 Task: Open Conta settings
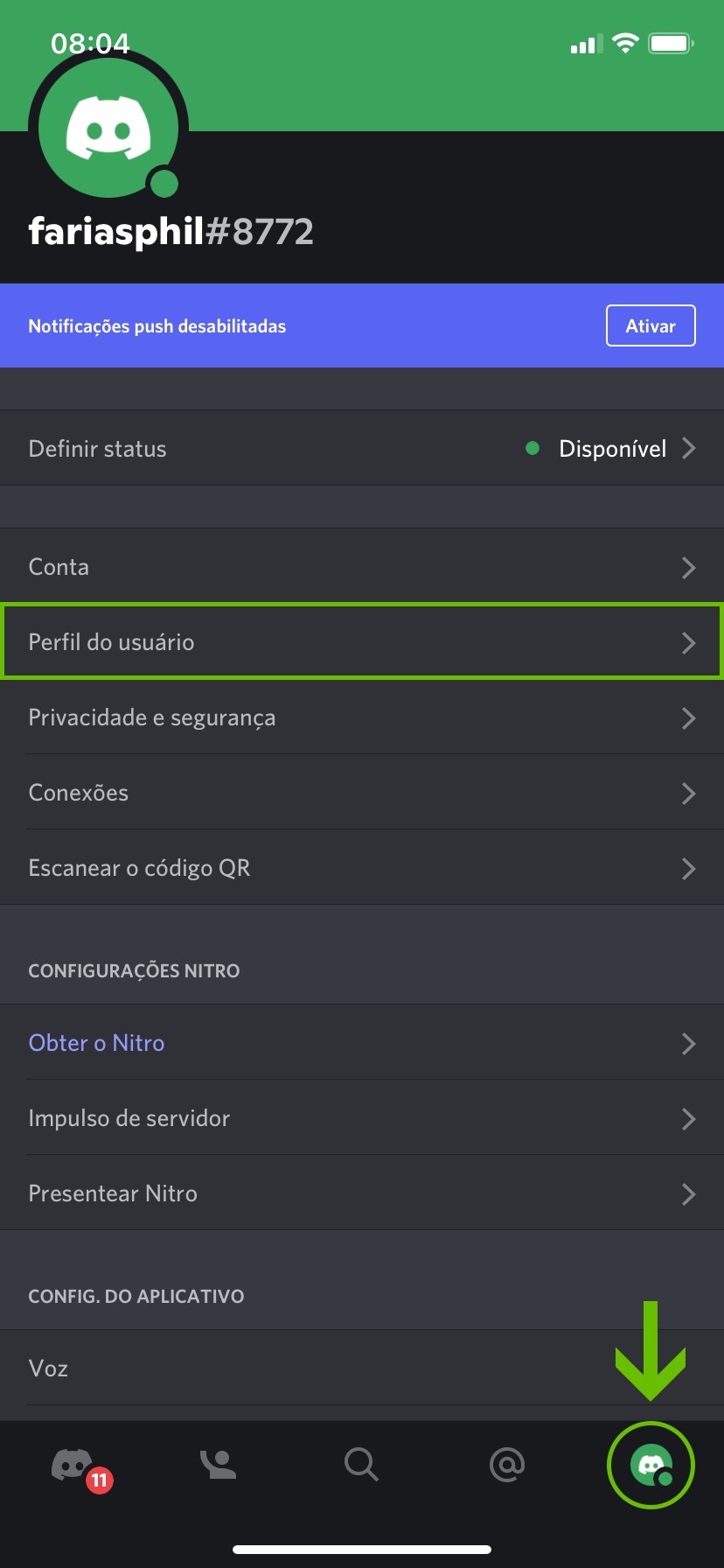pos(362,566)
